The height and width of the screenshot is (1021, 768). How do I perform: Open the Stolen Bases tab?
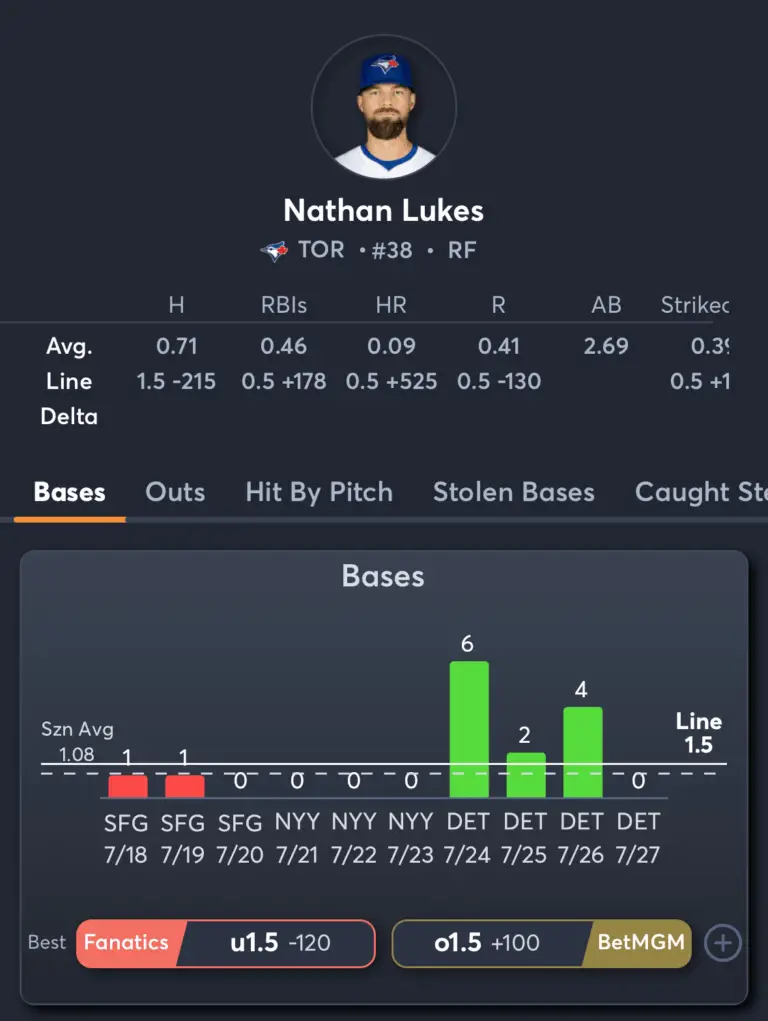(513, 492)
